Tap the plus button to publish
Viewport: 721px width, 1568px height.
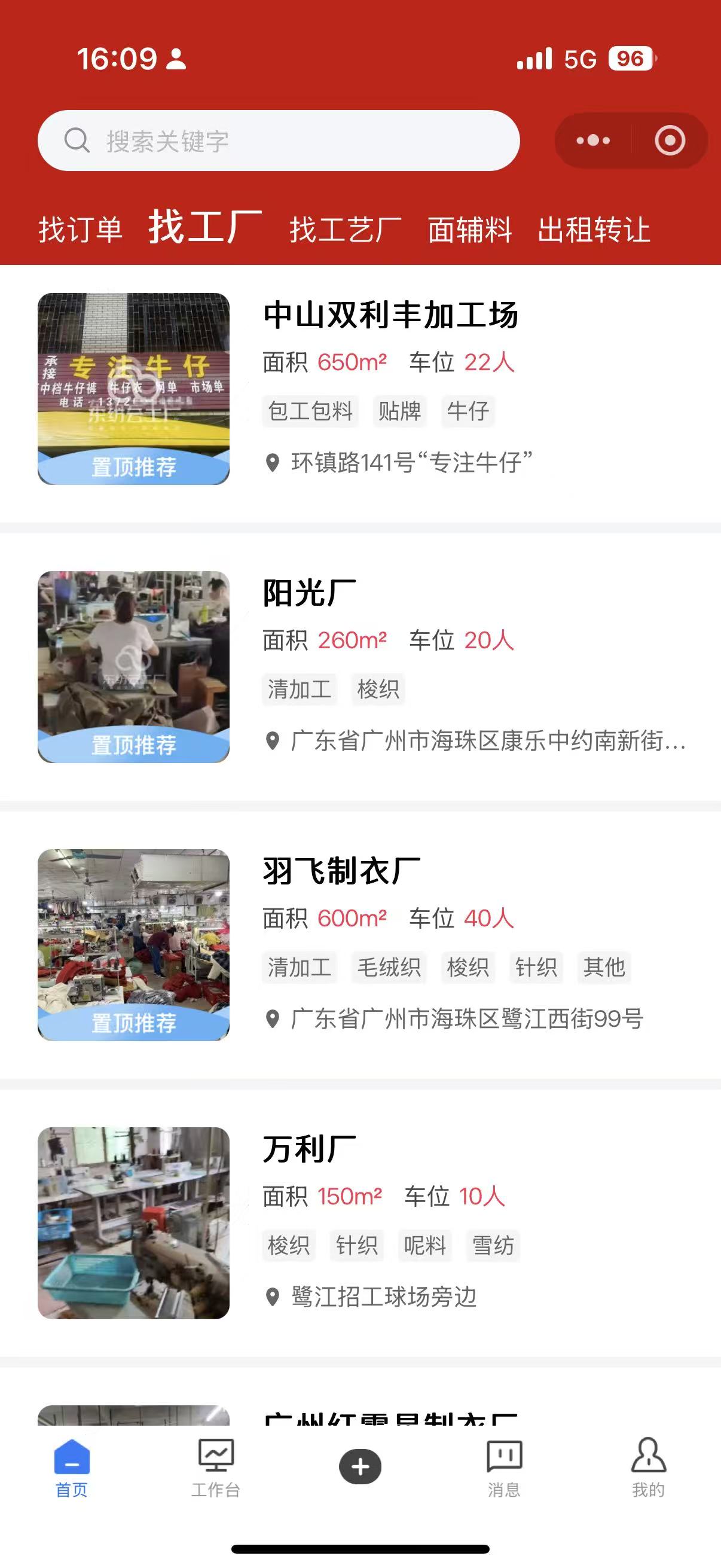360,1466
